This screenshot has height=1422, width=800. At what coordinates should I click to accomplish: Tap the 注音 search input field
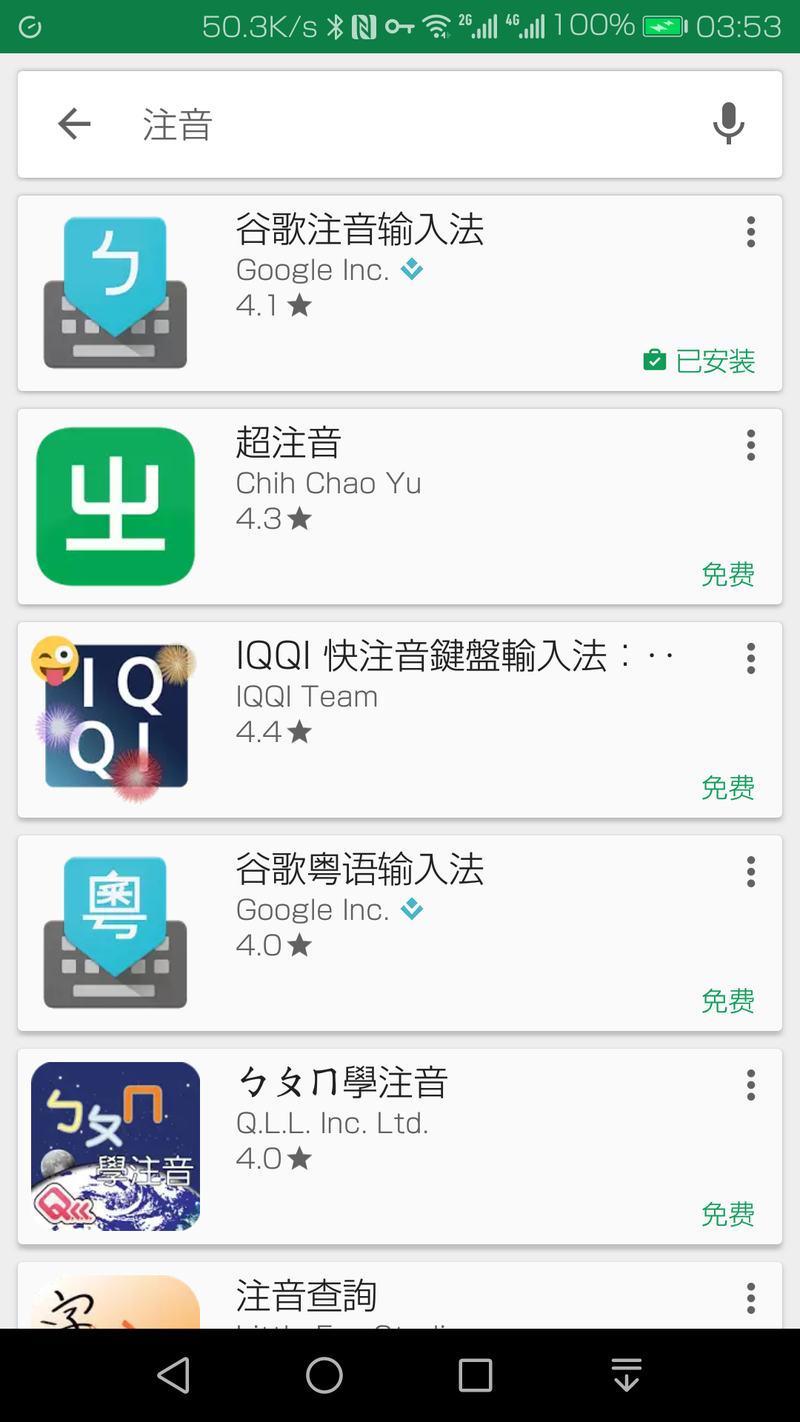tap(300, 124)
